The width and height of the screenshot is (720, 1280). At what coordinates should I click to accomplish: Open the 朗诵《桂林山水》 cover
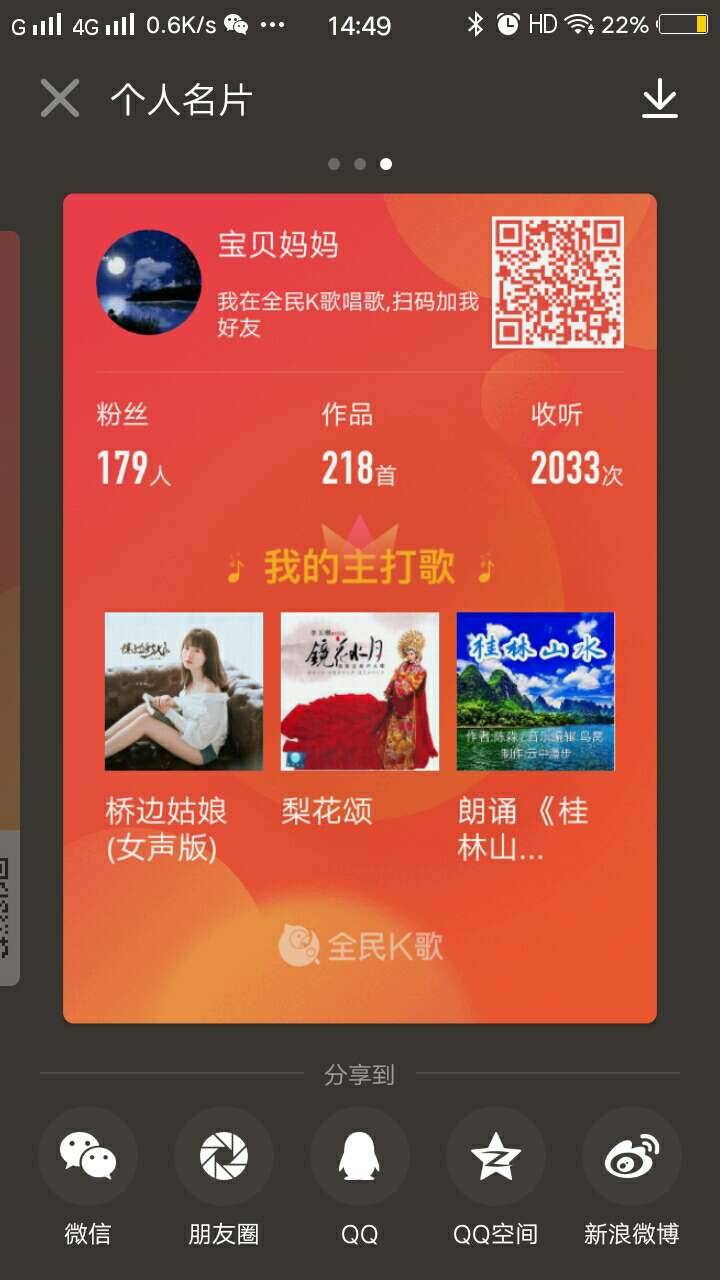click(535, 691)
